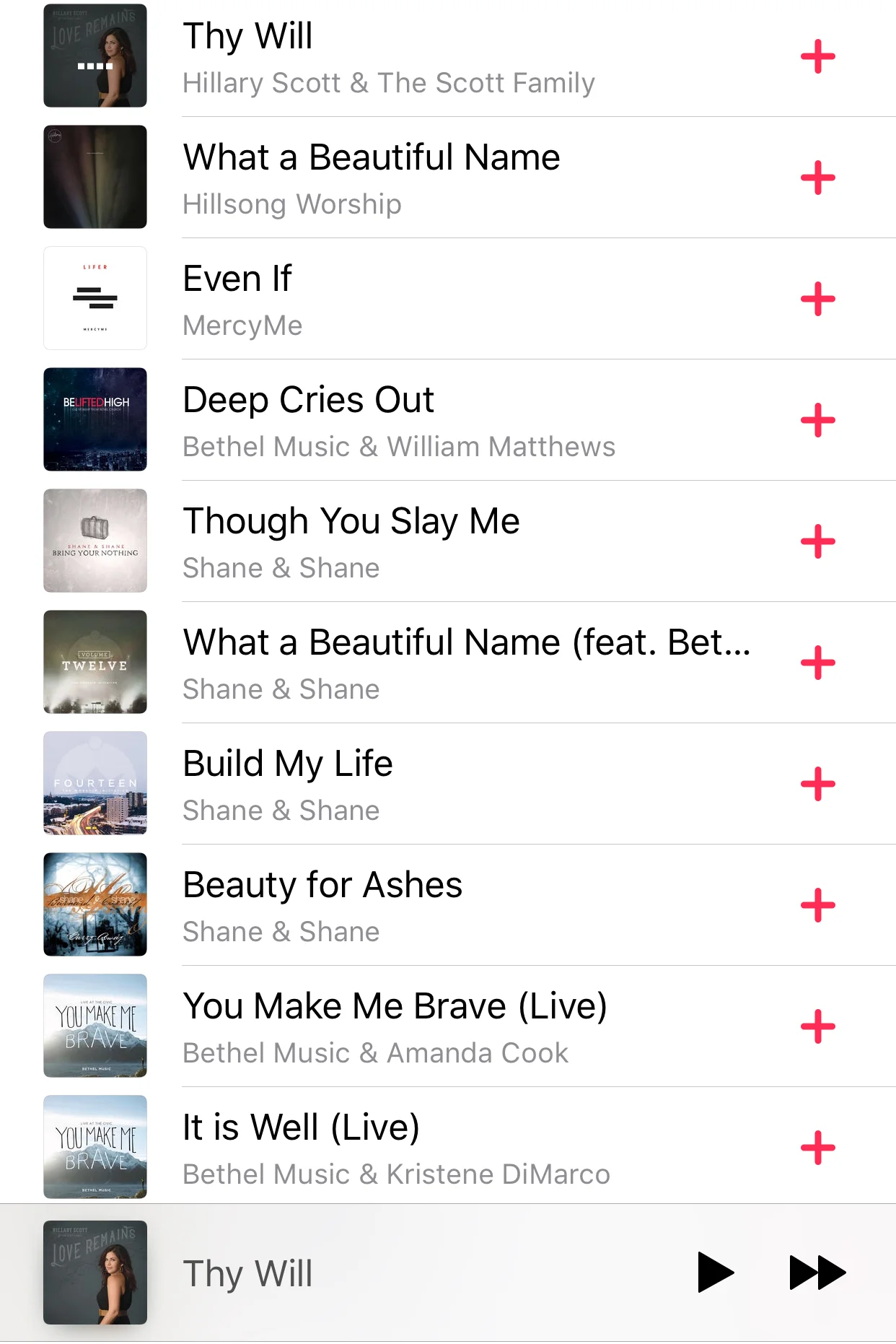Screen dimensions: 896x1344
Task: Play the current song Thy Will
Action: (715, 1273)
